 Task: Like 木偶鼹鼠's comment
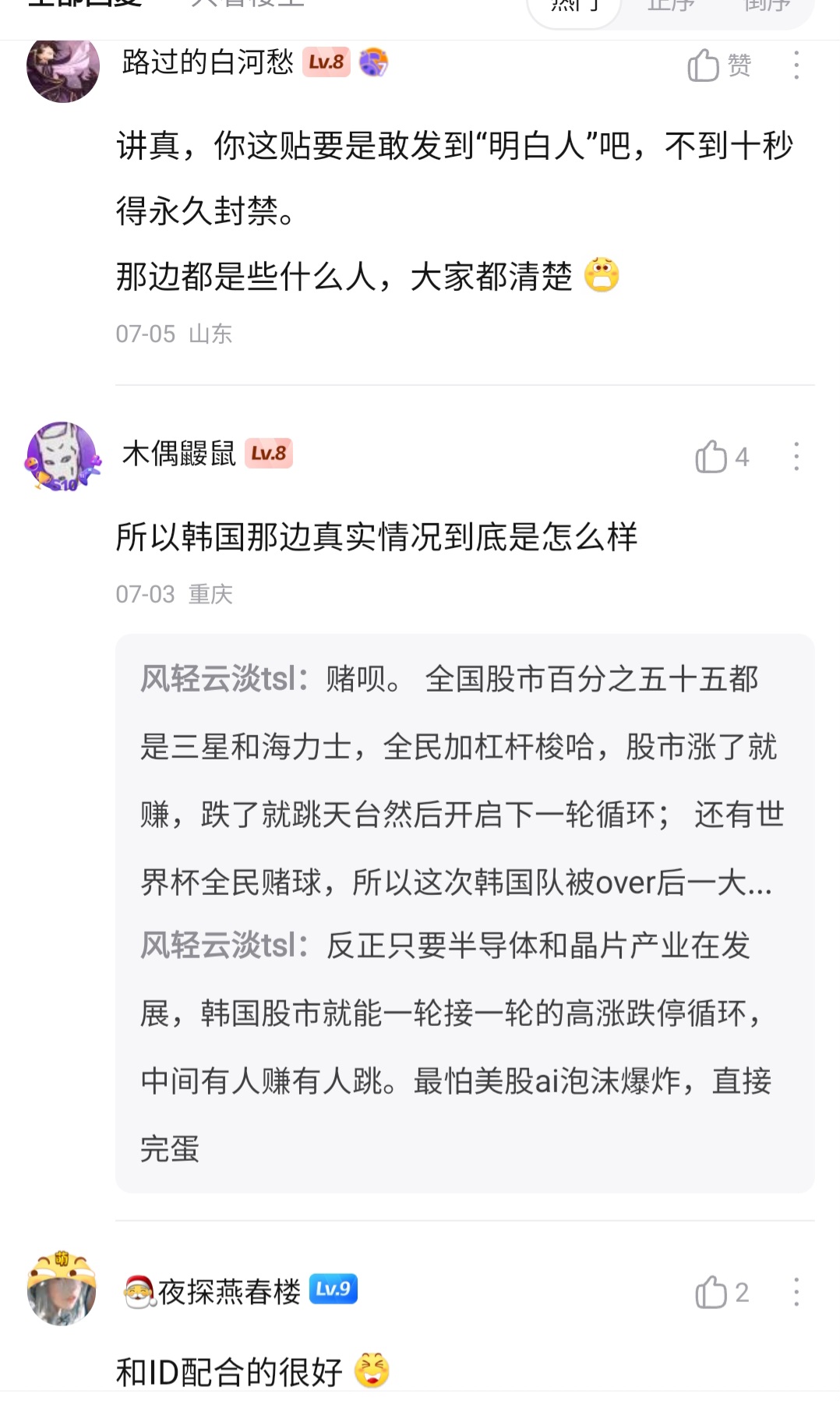click(722, 457)
